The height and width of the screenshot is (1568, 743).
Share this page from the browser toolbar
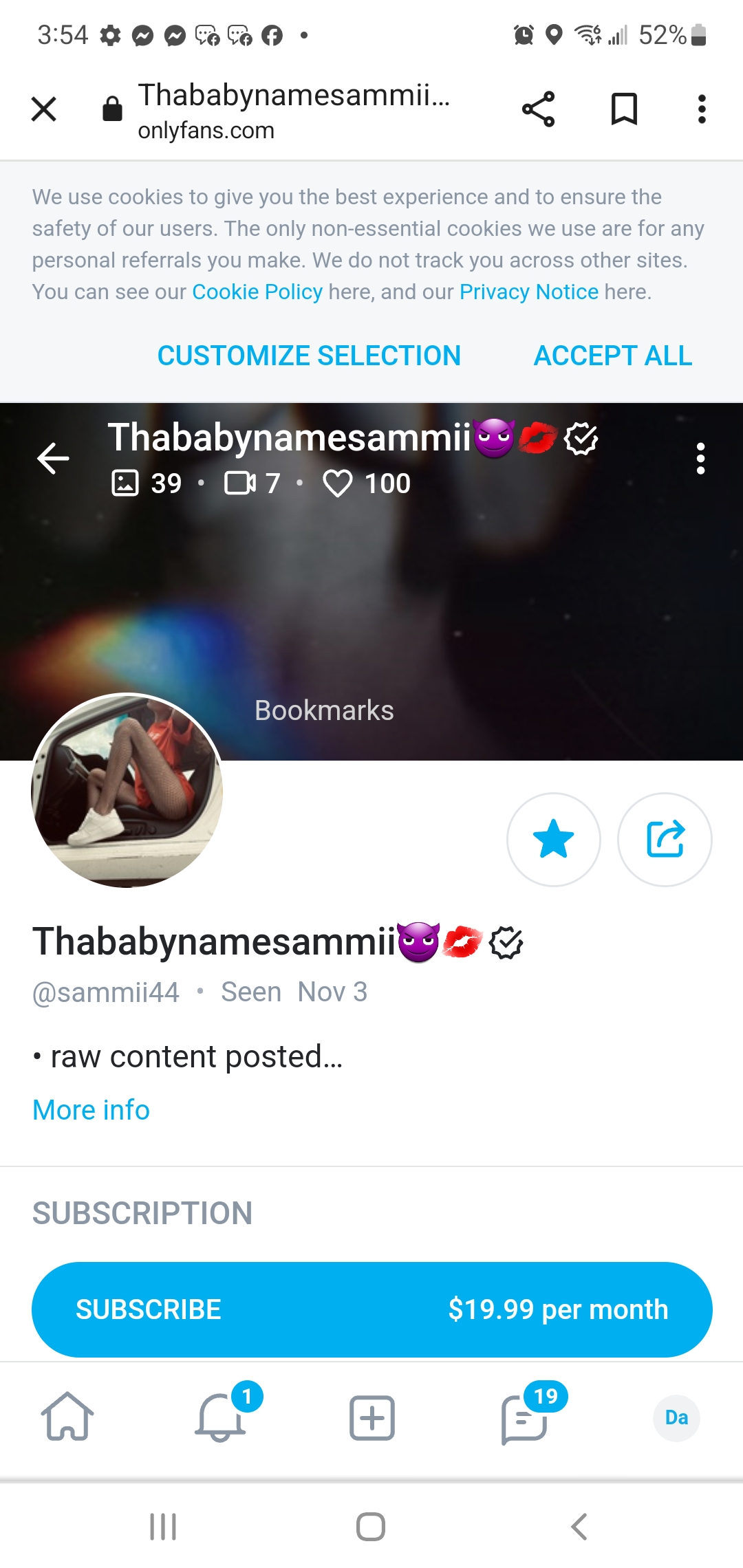pyautogui.click(x=538, y=109)
